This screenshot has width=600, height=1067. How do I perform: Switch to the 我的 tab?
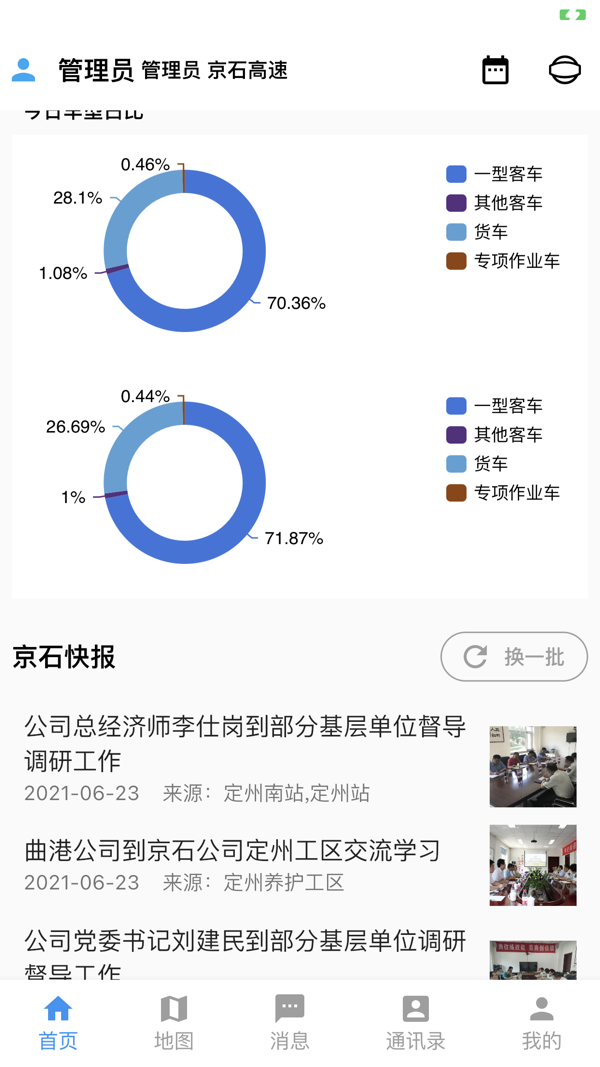541,1022
